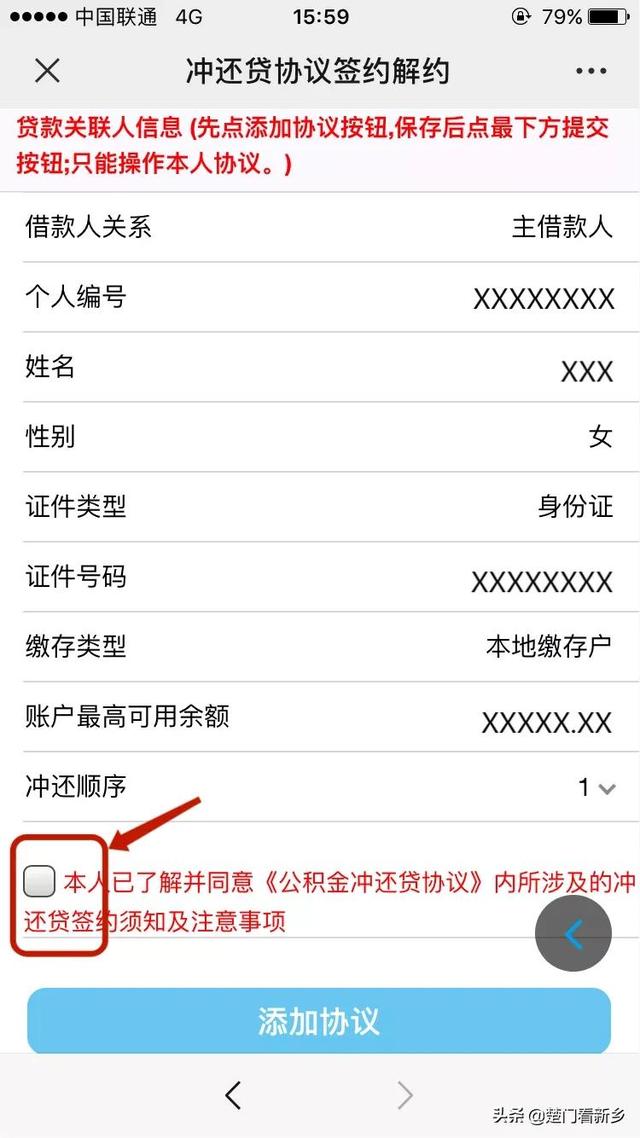640x1138 pixels.
Task: Close the 冲还贷协议签约解约 page
Action: (47, 70)
